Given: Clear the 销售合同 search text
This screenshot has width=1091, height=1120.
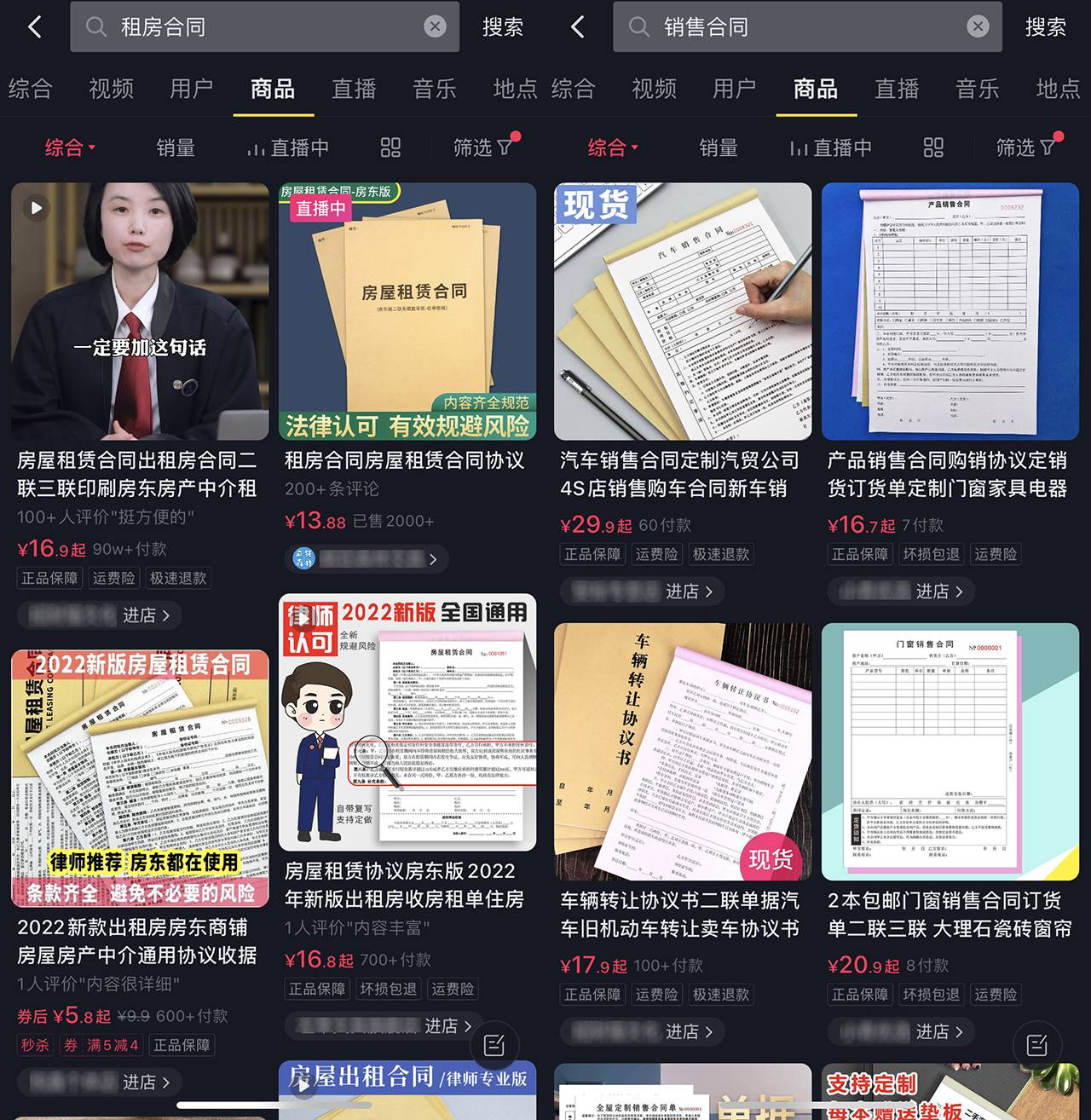Looking at the screenshot, I should (x=978, y=27).
